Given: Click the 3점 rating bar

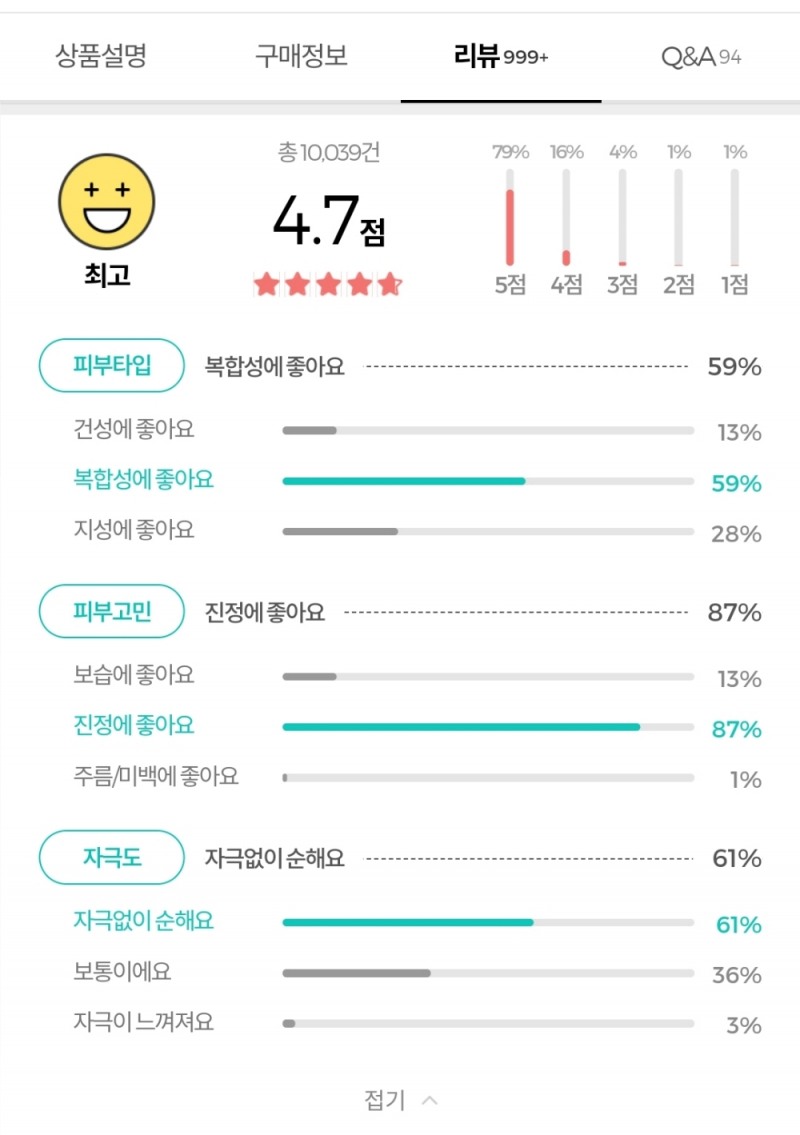Looking at the screenshot, I should coord(623,220).
